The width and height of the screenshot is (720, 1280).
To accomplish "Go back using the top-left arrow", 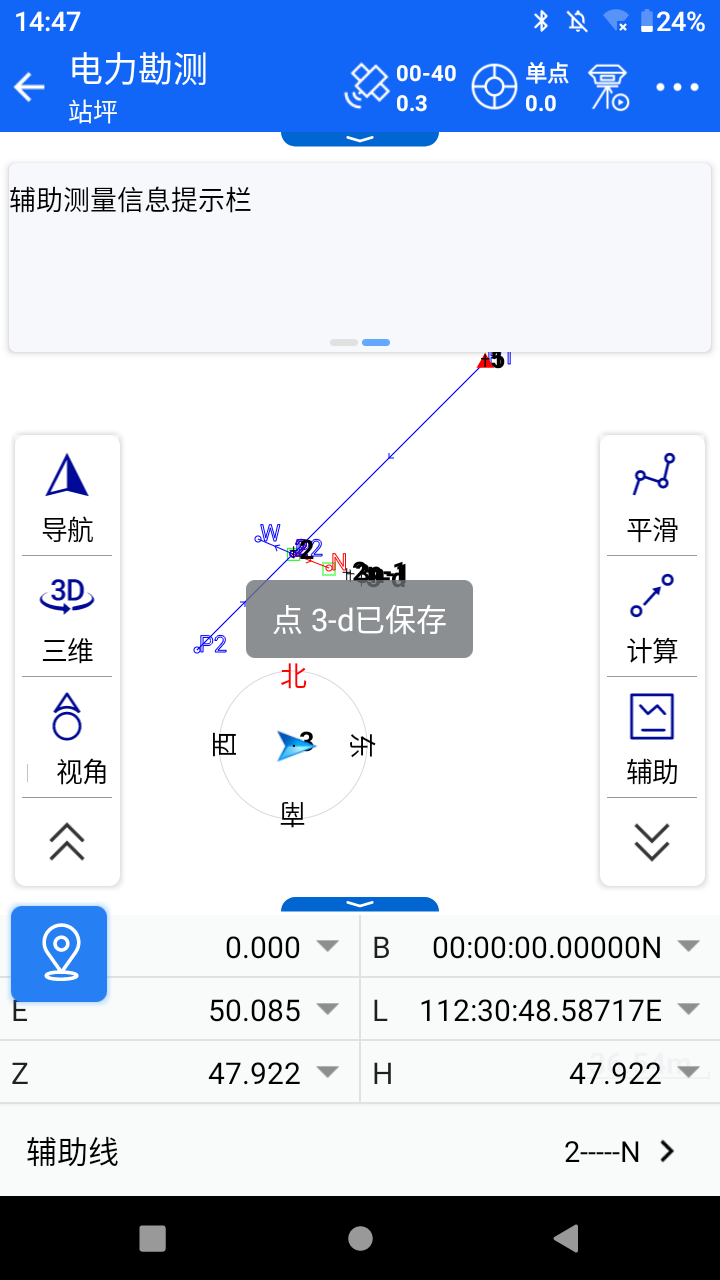I will [30, 87].
